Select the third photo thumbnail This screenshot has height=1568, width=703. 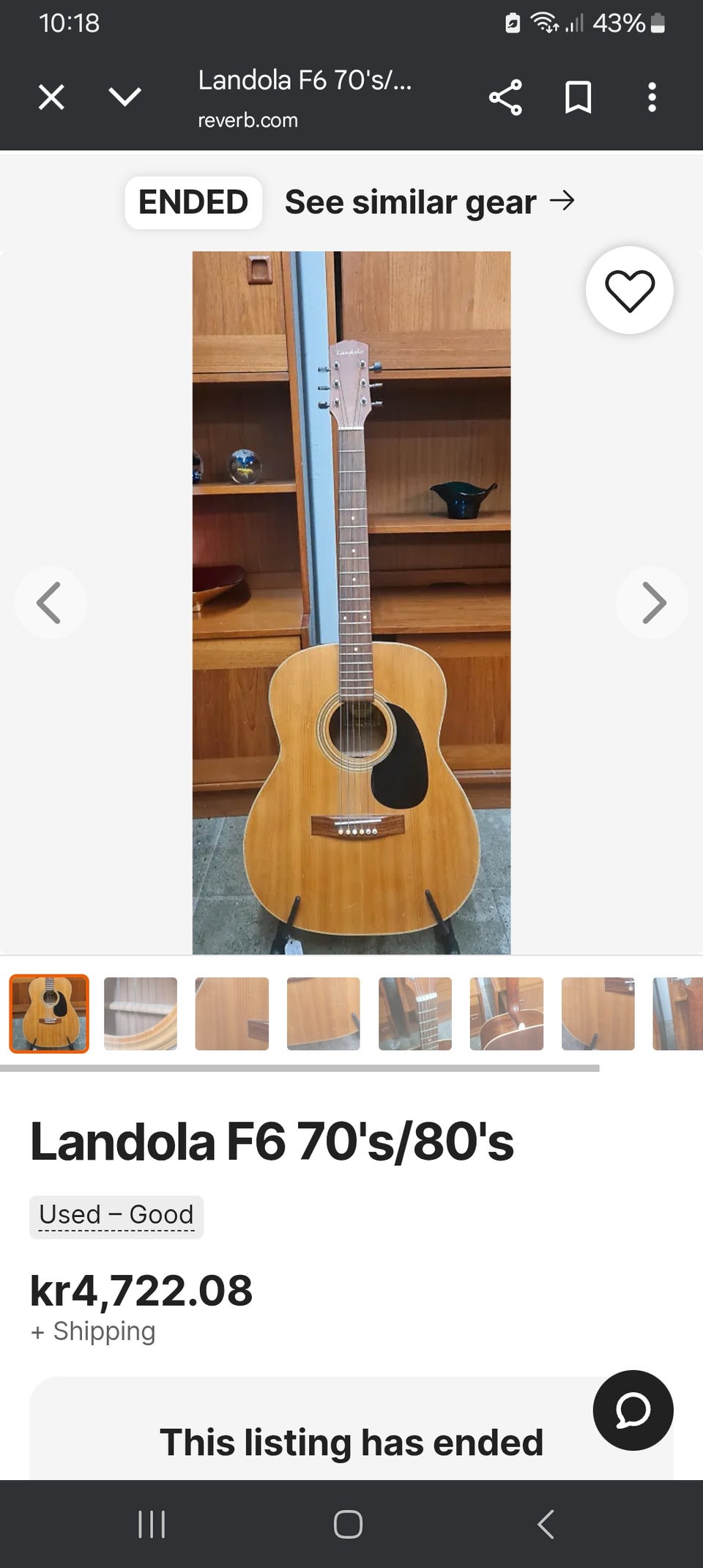click(232, 1013)
